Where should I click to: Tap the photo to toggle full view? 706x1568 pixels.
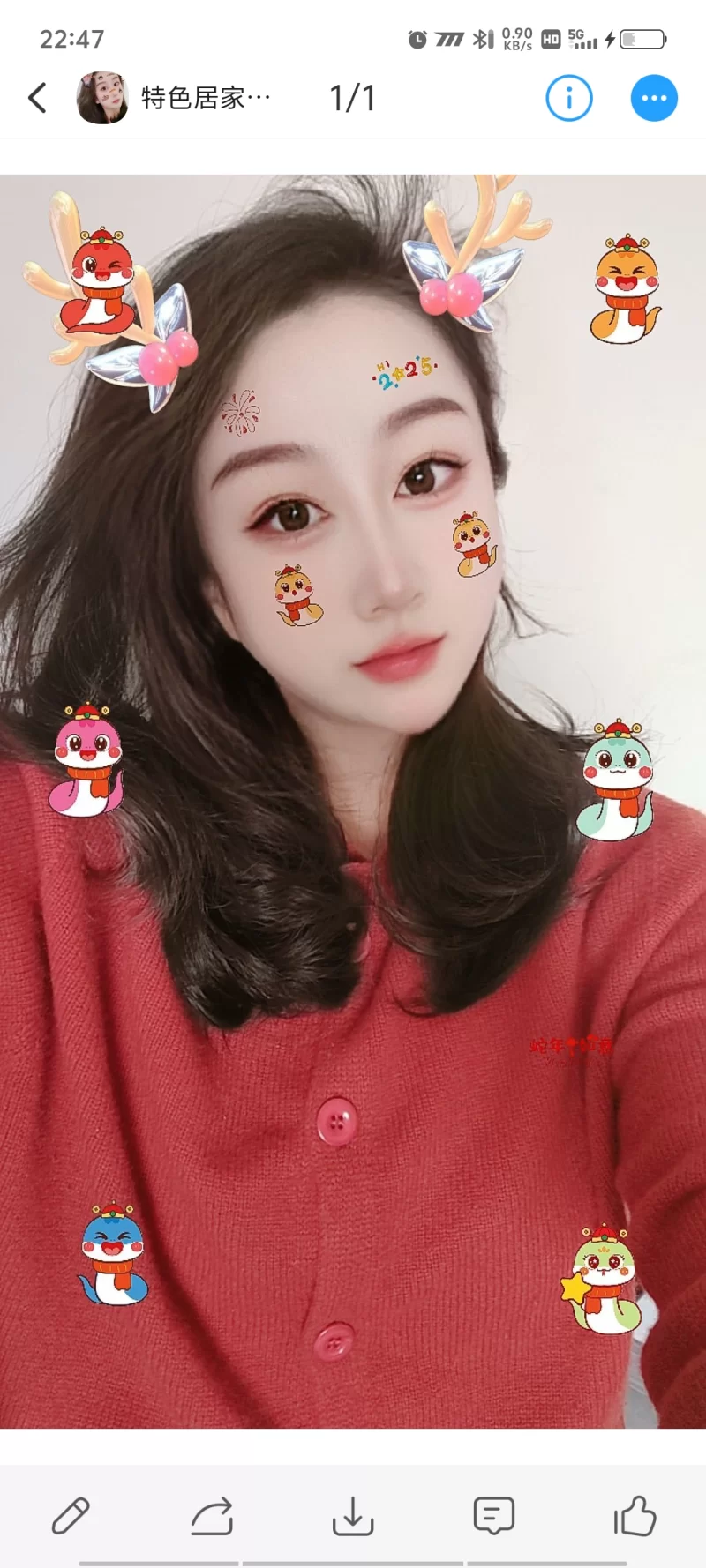(353, 882)
